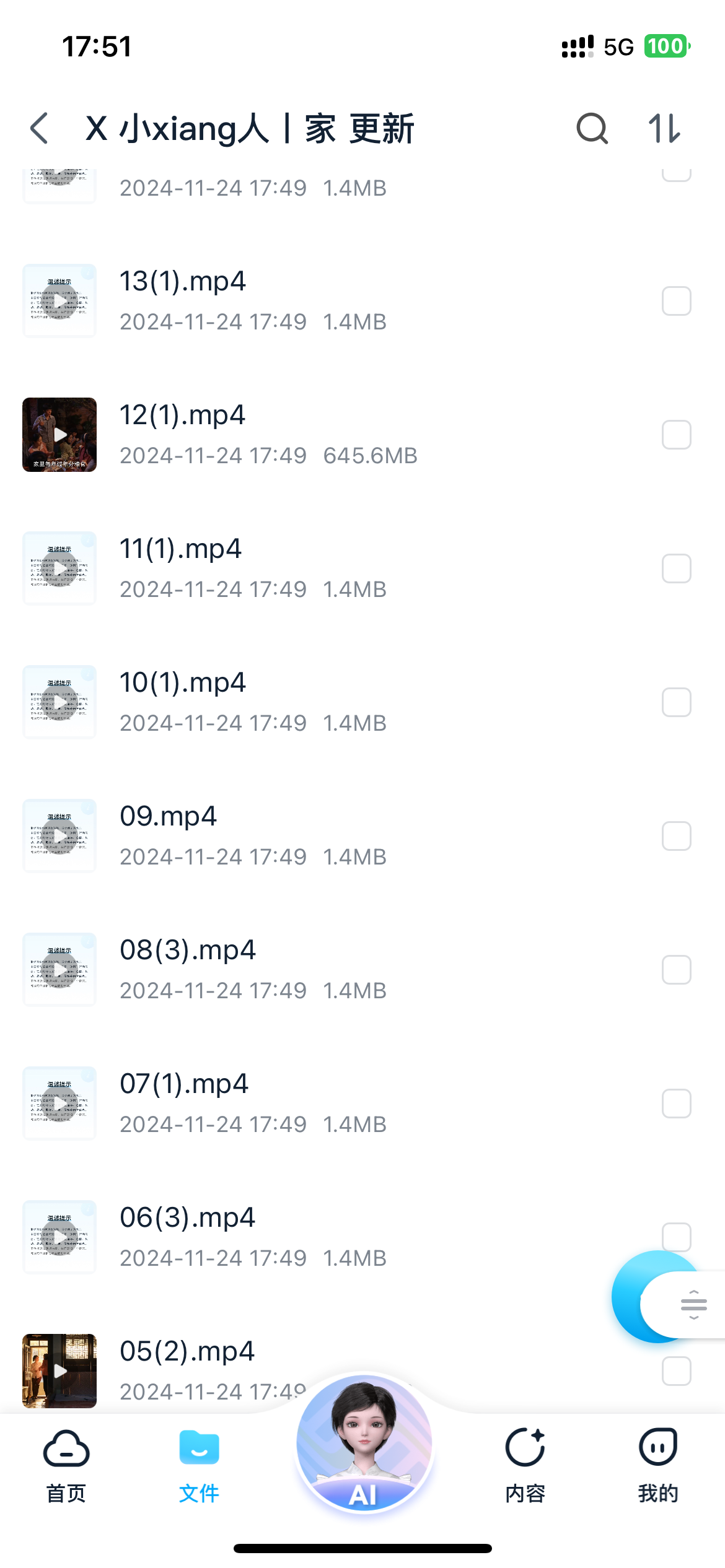The height and width of the screenshot is (1568, 725).
Task: Mark the checkbox for 13(1).mp4
Action: [x=676, y=301]
